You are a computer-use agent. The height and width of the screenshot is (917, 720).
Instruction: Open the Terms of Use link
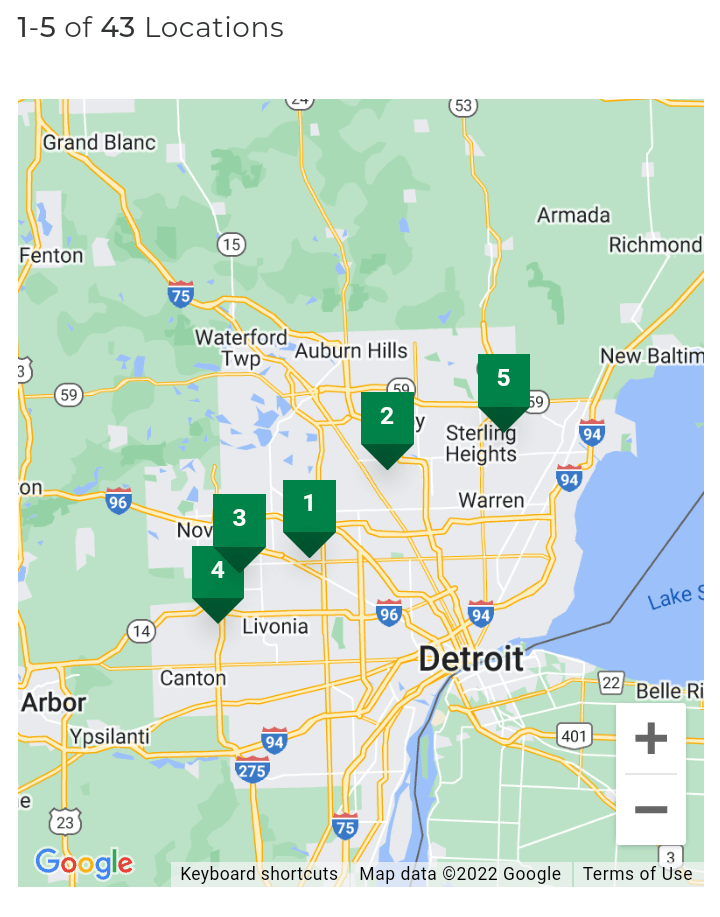tap(637, 874)
